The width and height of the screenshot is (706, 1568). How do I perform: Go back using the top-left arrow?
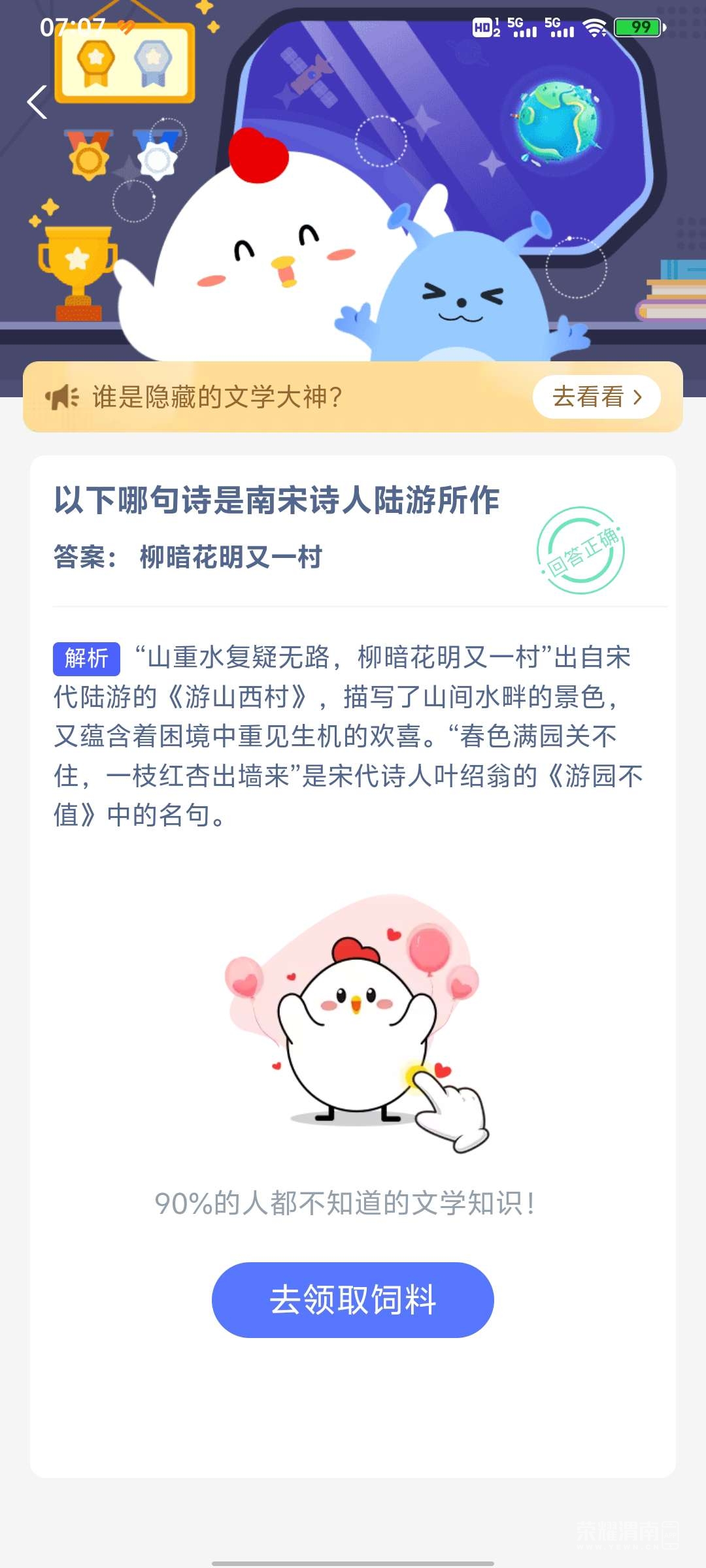(x=37, y=103)
